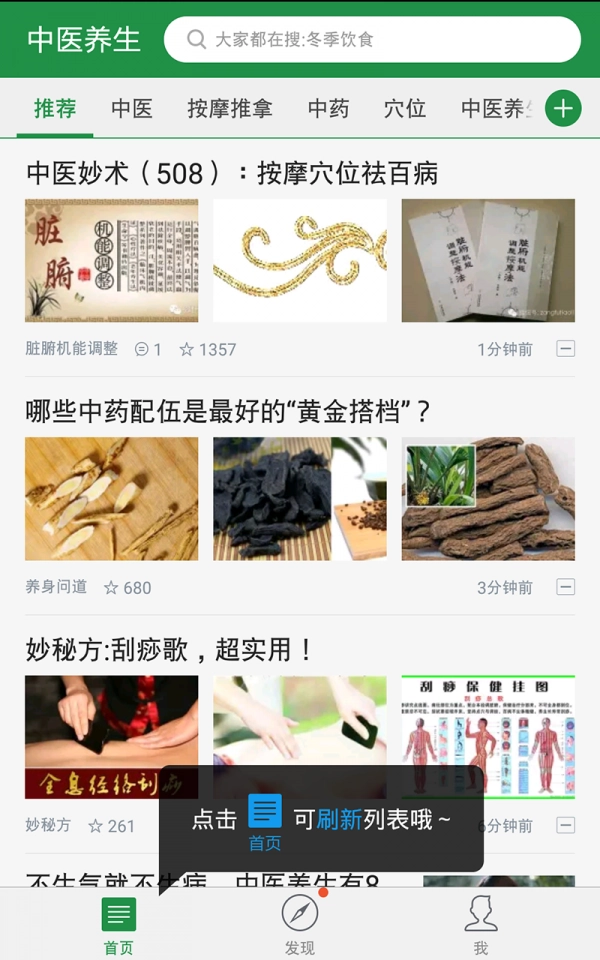Tap the minus icon on the 养身问道 post
Image resolution: width=600 pixels, height=960 pixels.
(566, 587)
